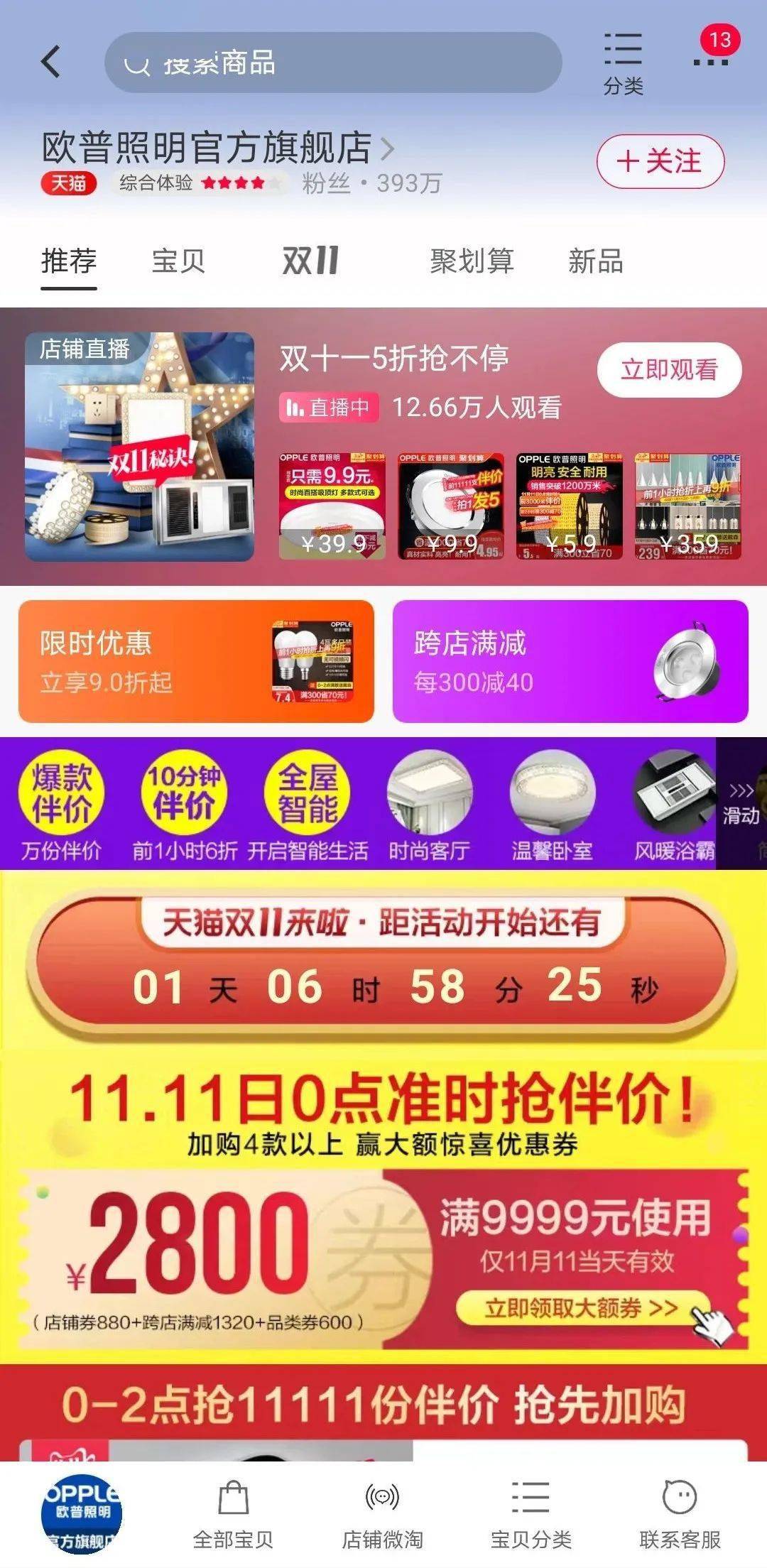This screenshot has height=1568, width=767.
Task: Switch to the 聚划算 tab
Action: tap(472, 261)
